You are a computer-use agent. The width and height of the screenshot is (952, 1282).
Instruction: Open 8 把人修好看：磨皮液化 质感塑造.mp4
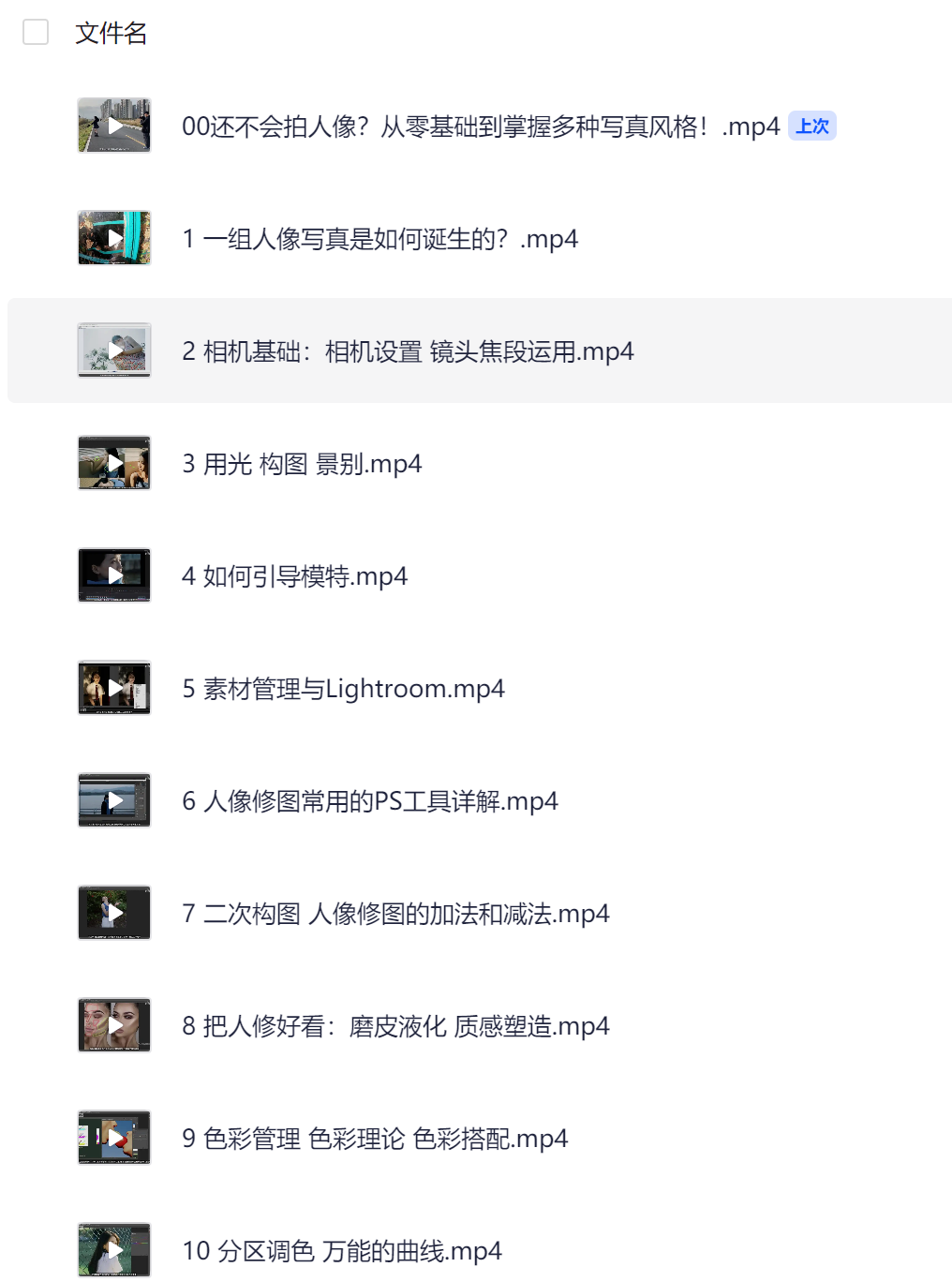395,1026
